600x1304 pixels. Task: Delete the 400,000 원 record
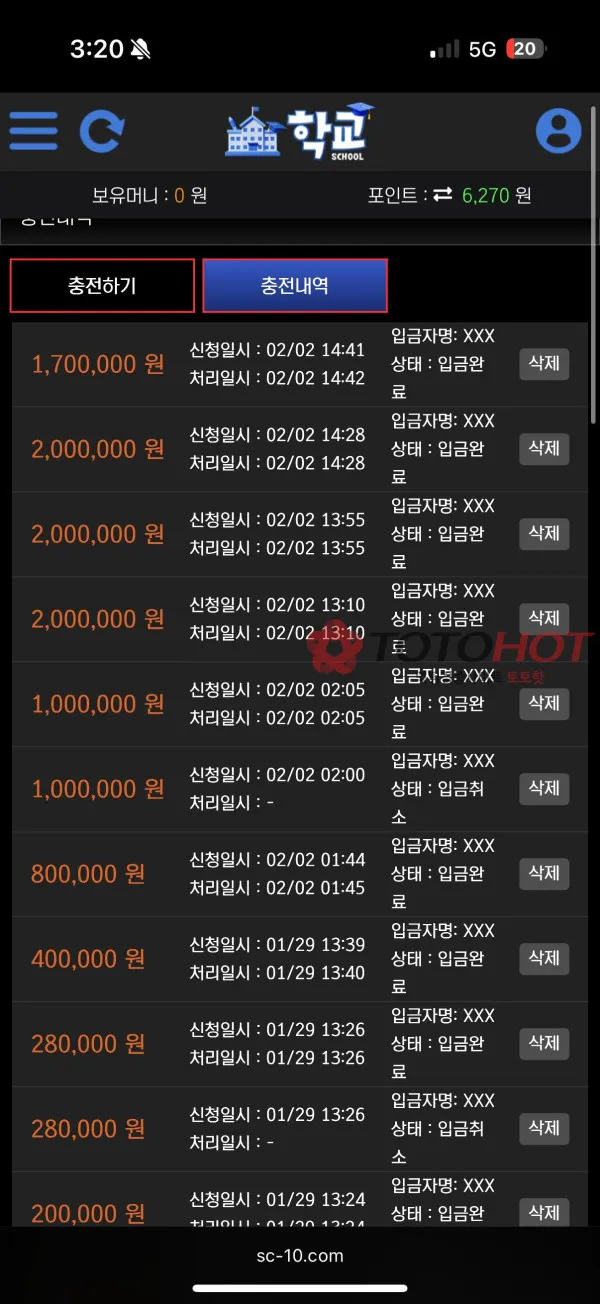pyautogui.click(x=544, y=959)
